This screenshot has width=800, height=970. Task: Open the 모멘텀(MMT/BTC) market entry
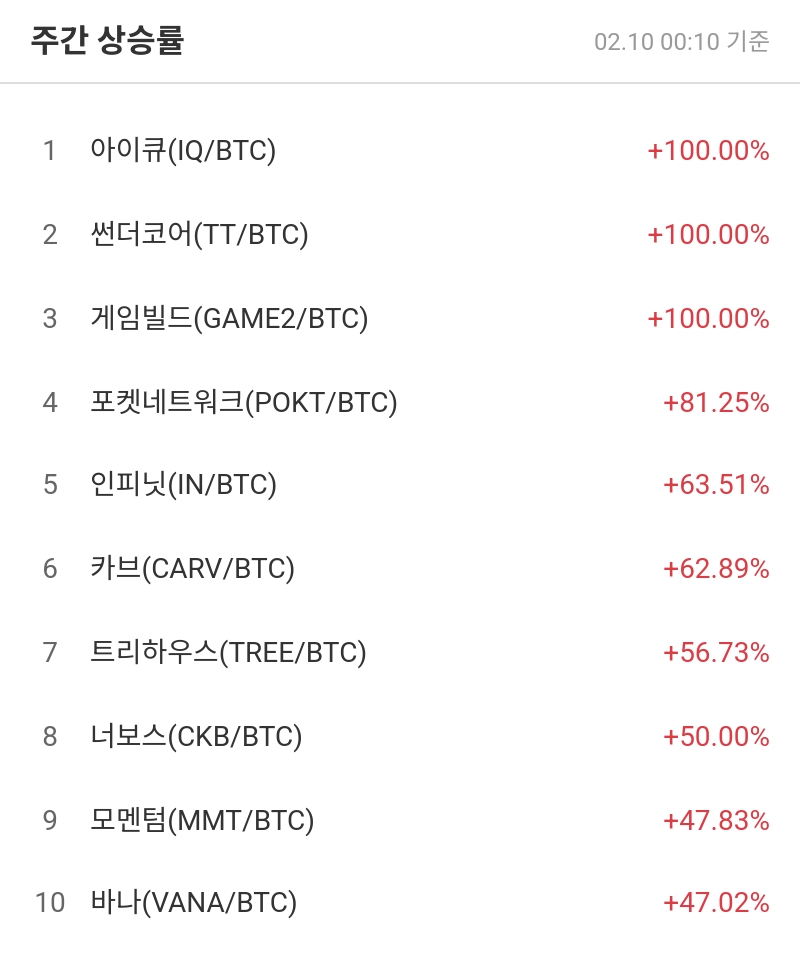[200, 820]
